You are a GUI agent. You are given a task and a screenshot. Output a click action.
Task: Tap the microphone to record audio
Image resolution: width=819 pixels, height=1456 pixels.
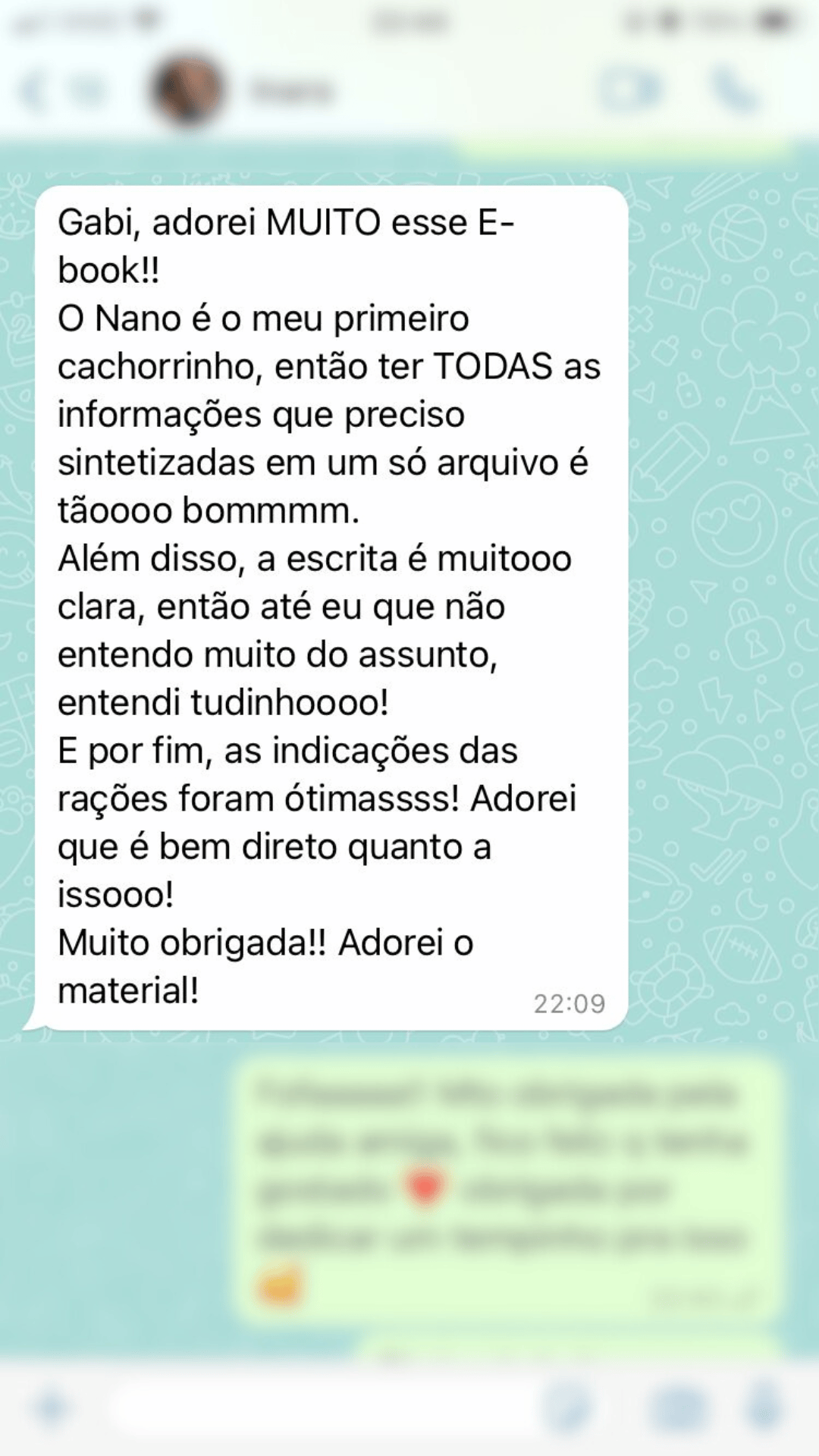pyautogui.click(x=766, y=1407)
